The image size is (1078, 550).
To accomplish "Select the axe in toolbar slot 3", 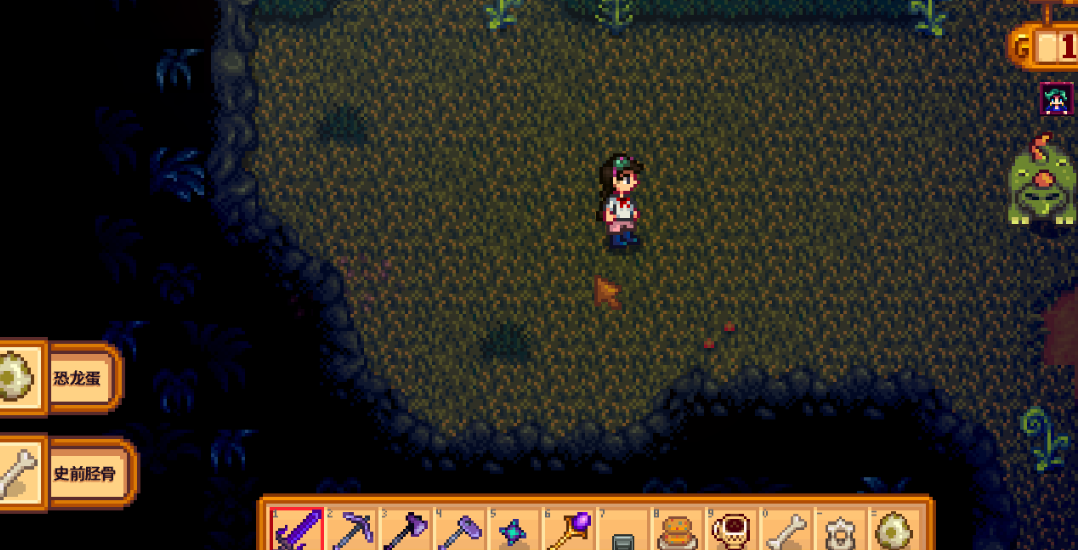I will pyautogui.click(x=406, y=529).
